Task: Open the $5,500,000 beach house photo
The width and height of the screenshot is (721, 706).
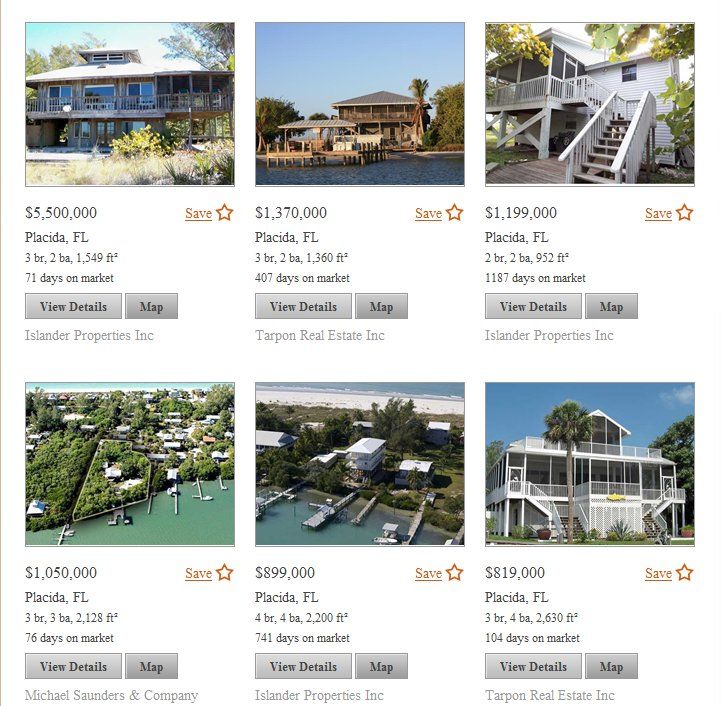Action: click(x=129, y=104)
